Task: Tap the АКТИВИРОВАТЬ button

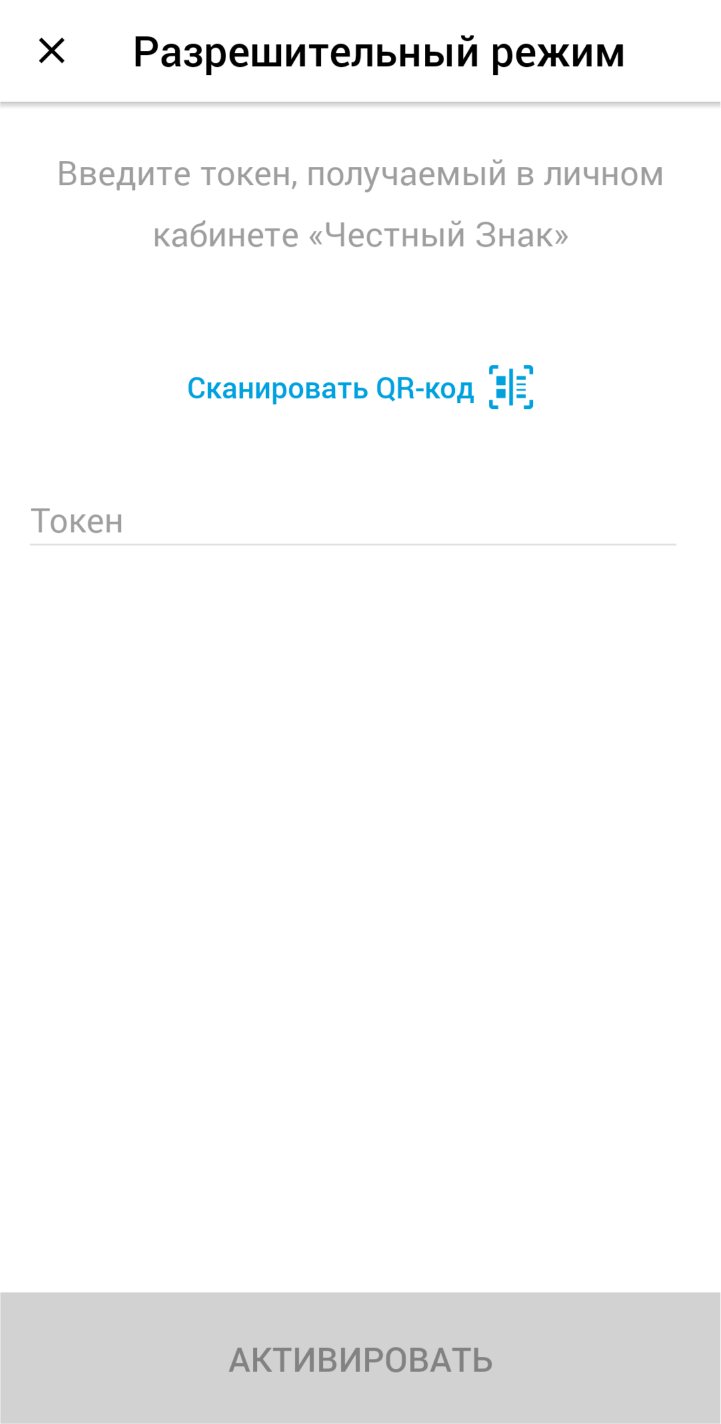Action: click(360, 1359)
